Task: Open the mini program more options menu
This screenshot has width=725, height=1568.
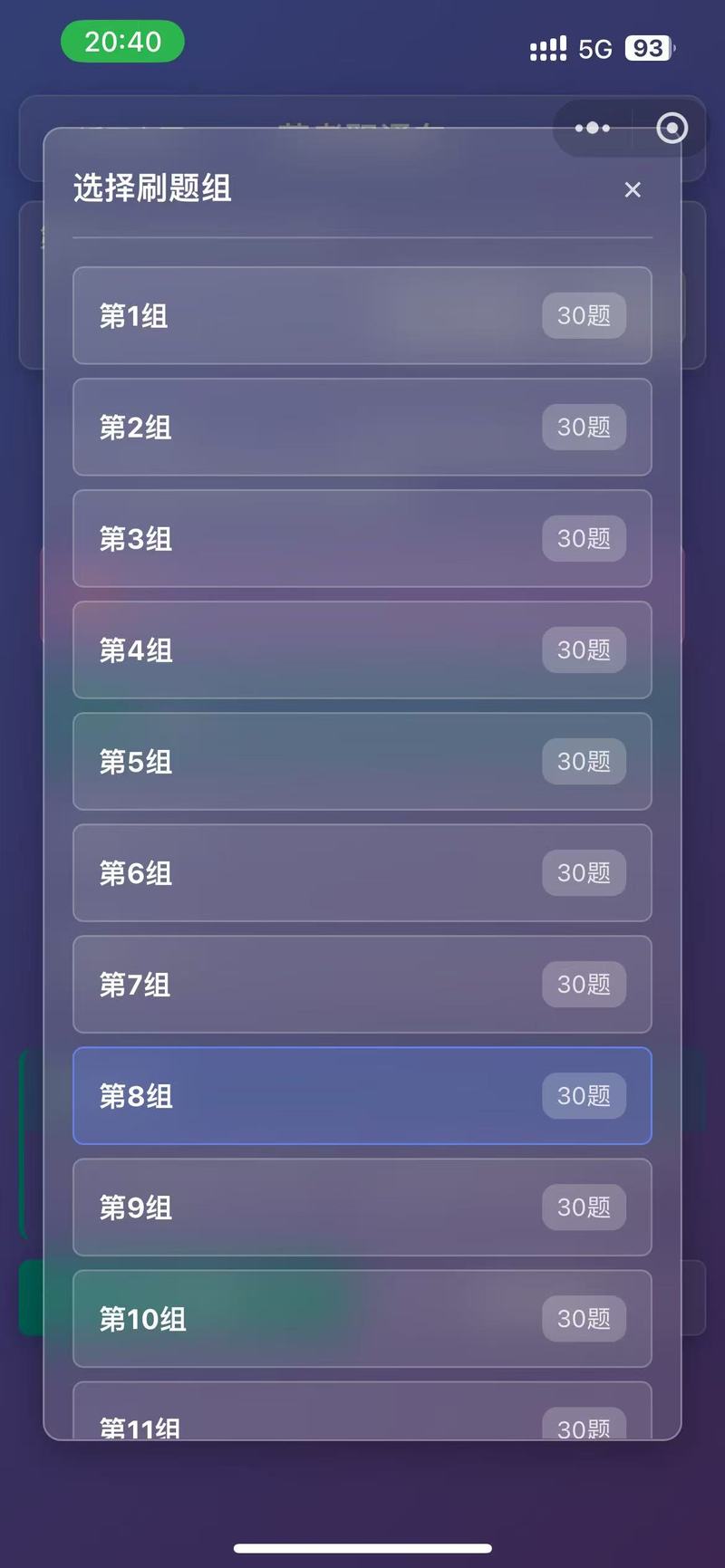Action: tap(593, 128)
